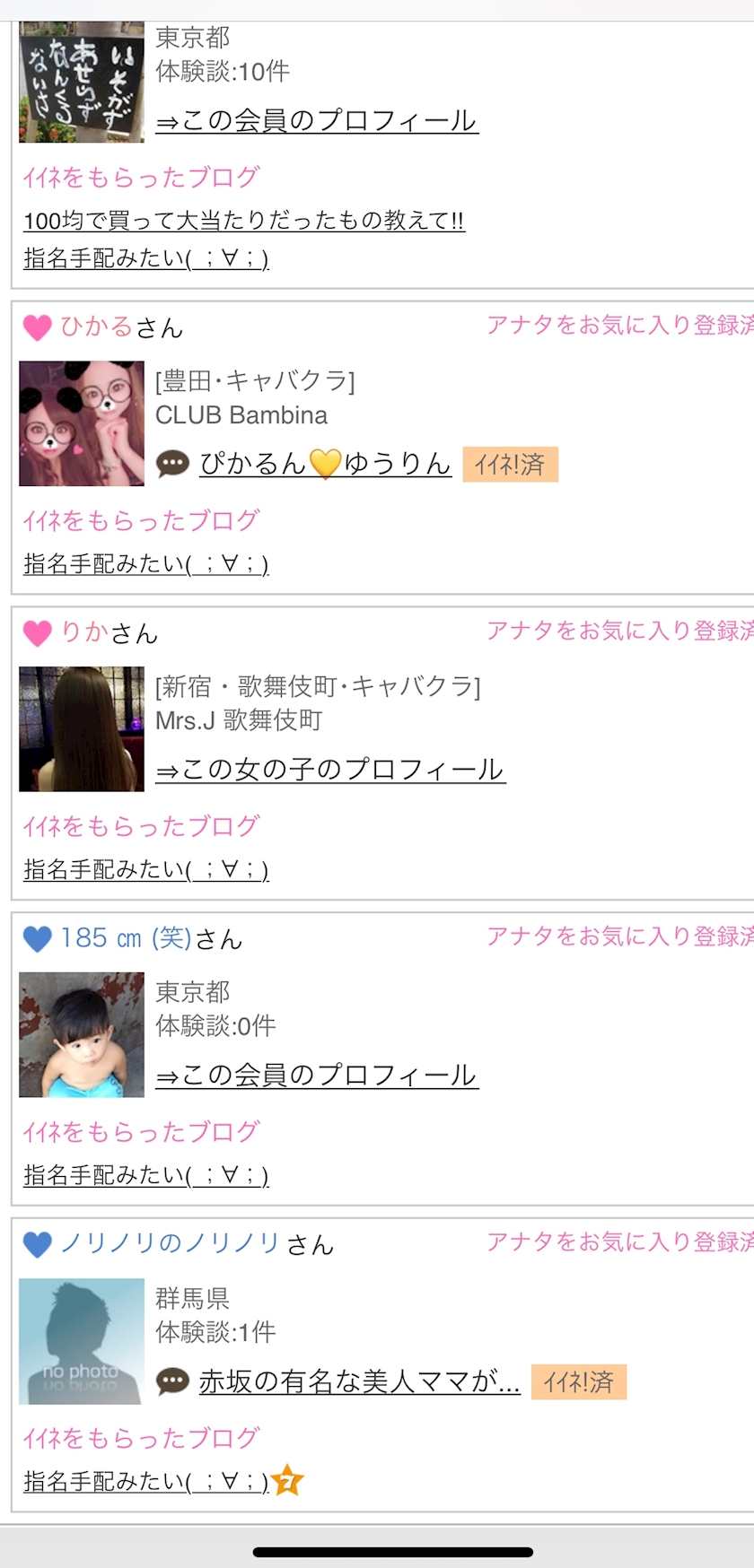Tap ノリノリのノリノリ's no photo avatar
The height and width of the screenshot is (1568, 754).
[x=82, y=1340]
